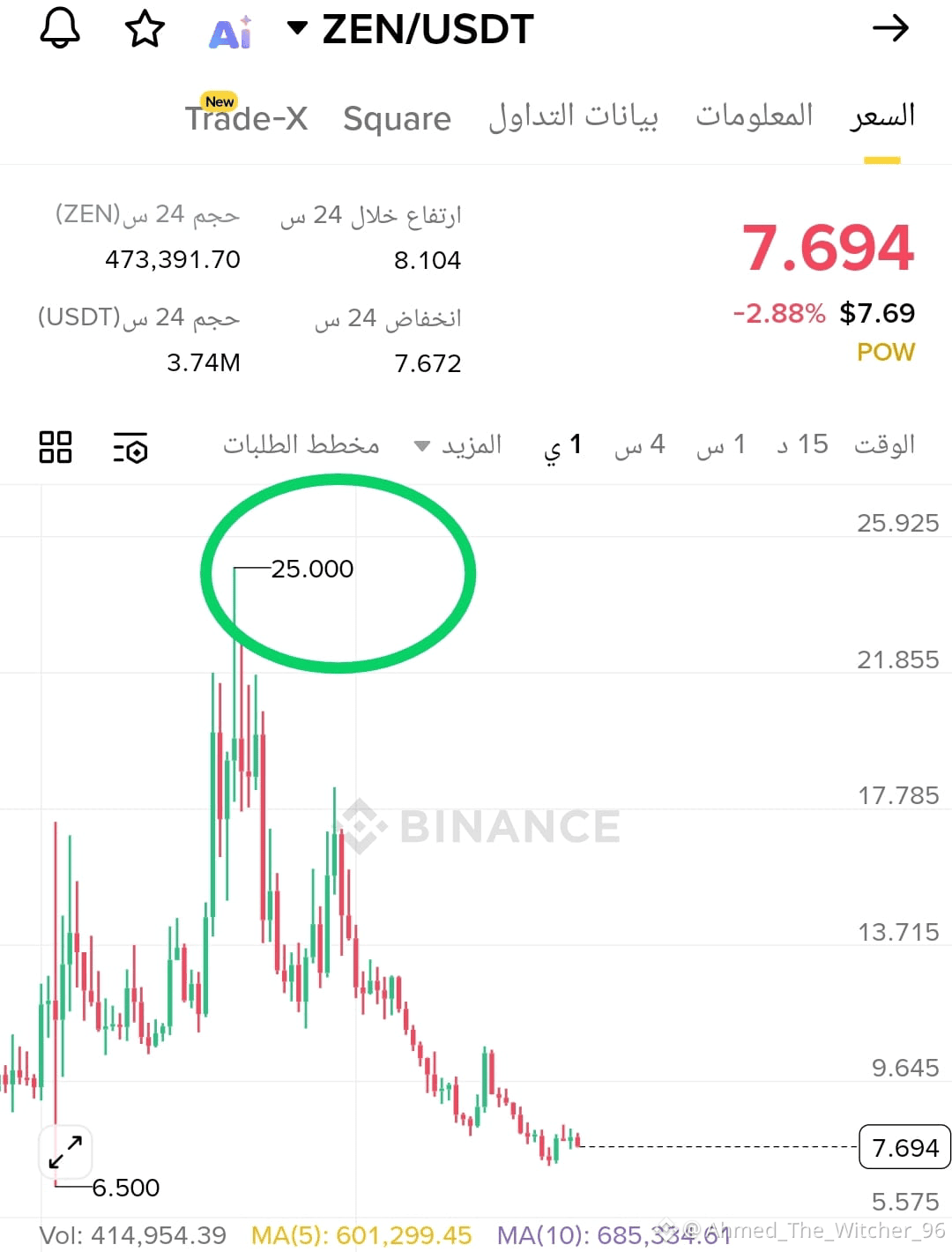952x1252 pixels.
Task: Open the price alert bell
Action: (x=60, y=28)
